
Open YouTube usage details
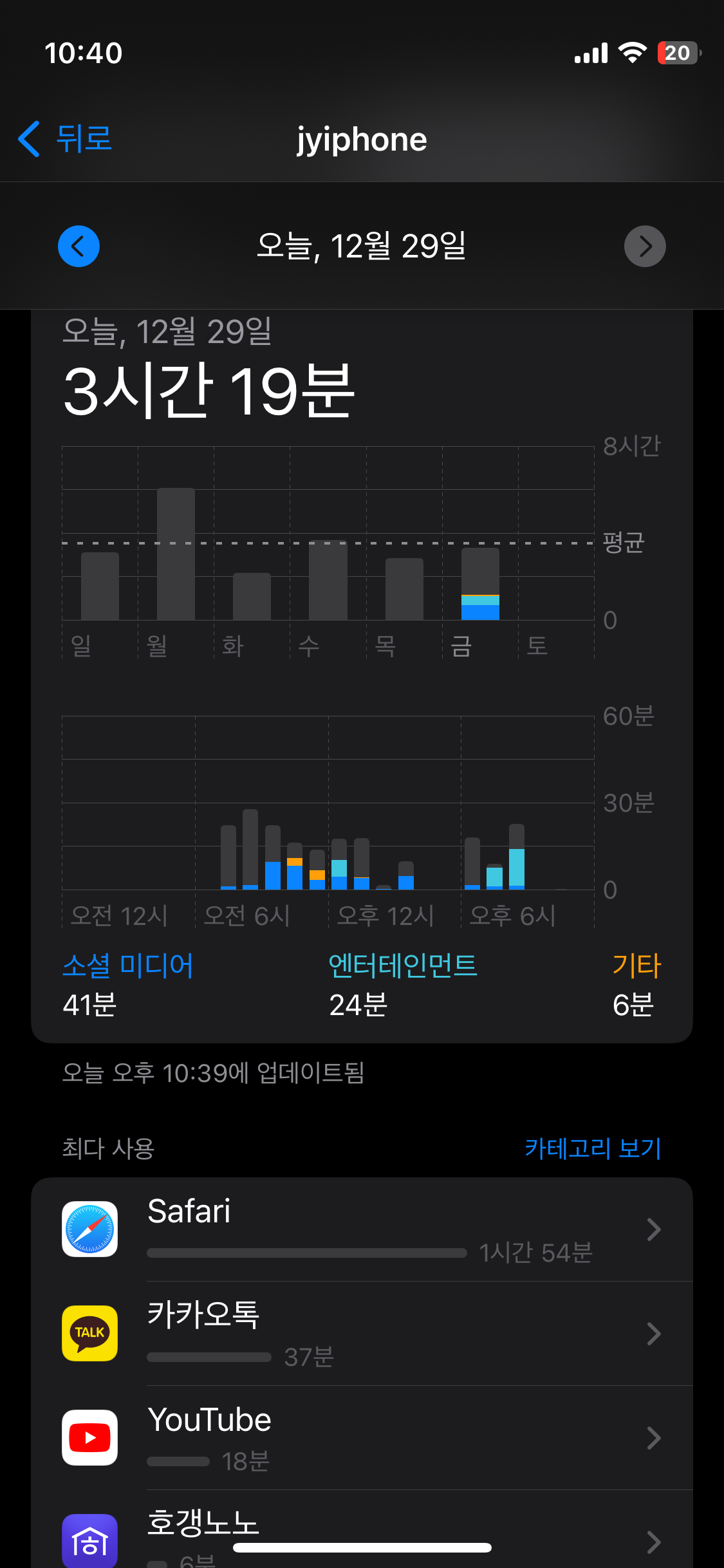[x=362, y=1438]
